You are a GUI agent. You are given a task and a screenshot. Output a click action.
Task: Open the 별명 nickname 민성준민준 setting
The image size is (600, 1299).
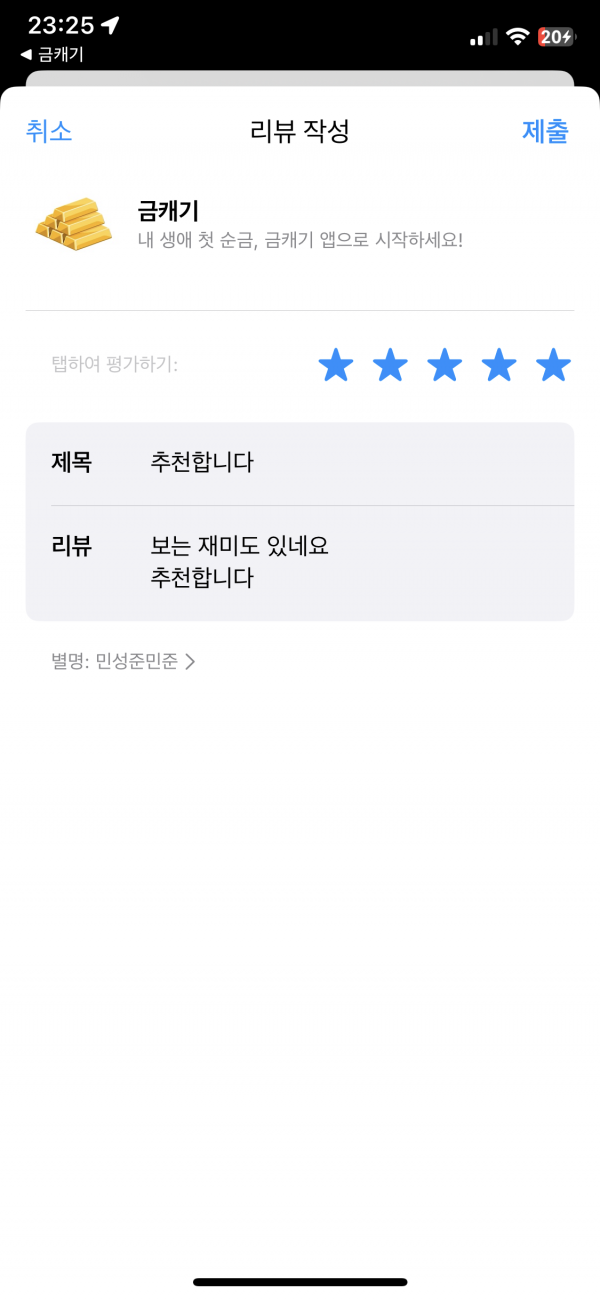[123, 661]
